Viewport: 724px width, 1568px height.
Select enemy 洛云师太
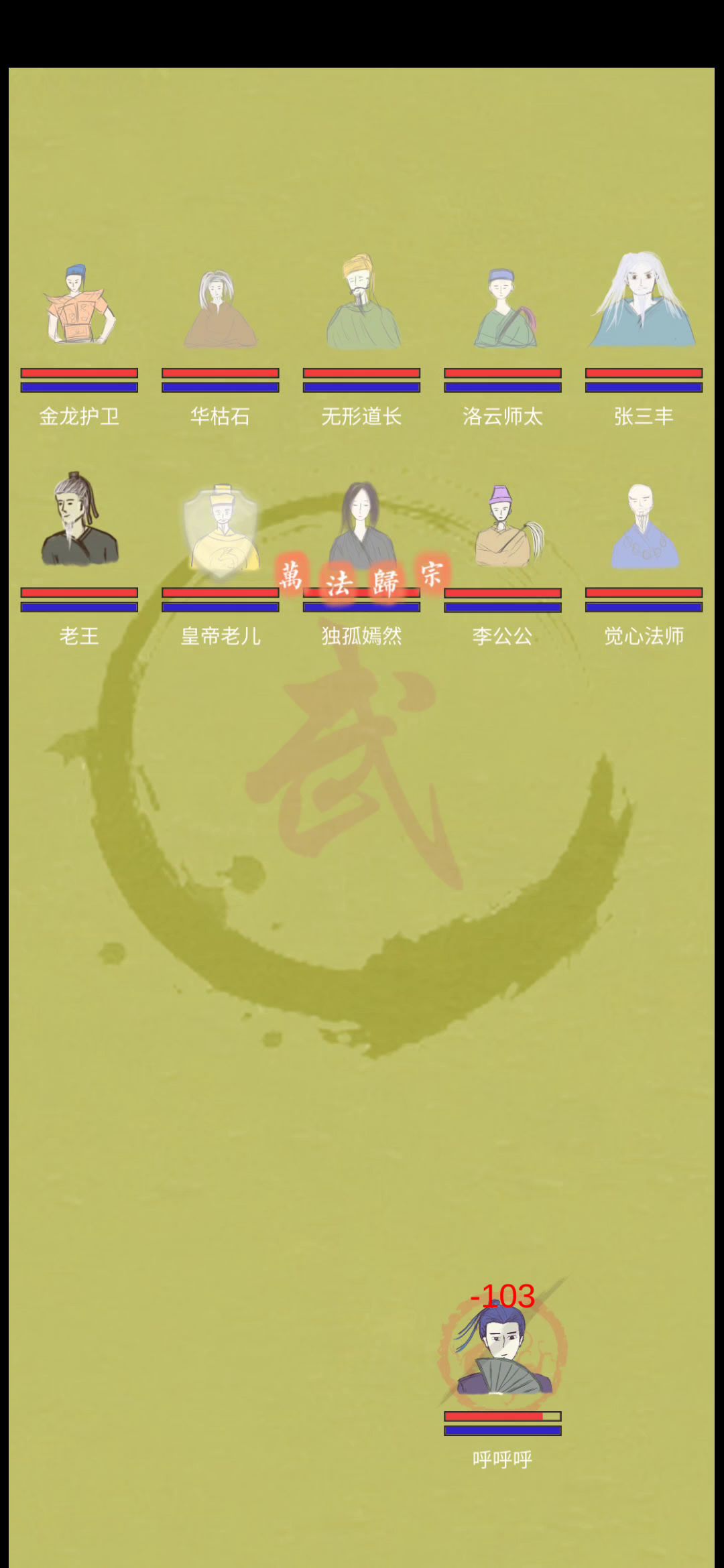coord(503,308)
